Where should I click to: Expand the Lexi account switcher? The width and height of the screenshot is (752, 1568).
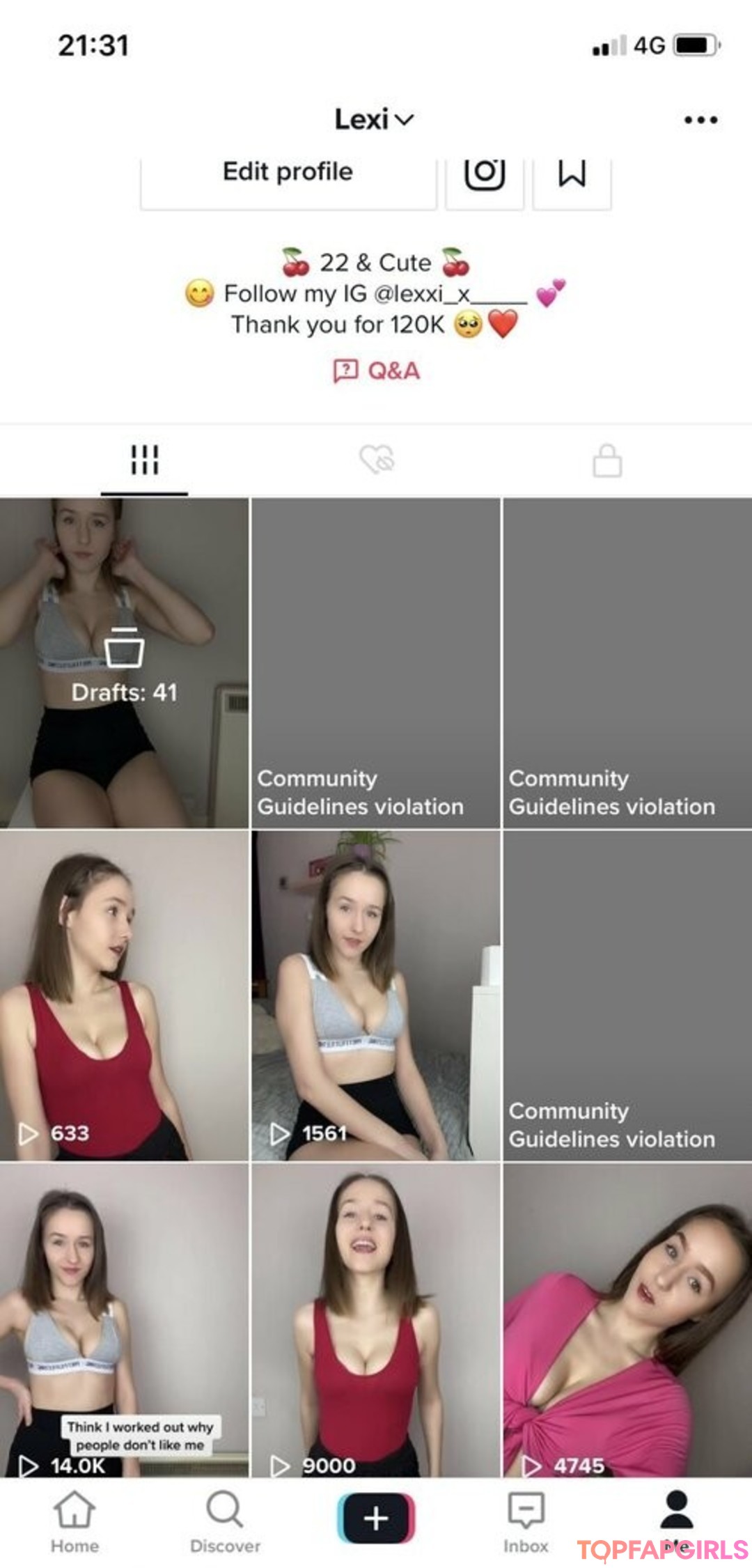pos(374,120)
